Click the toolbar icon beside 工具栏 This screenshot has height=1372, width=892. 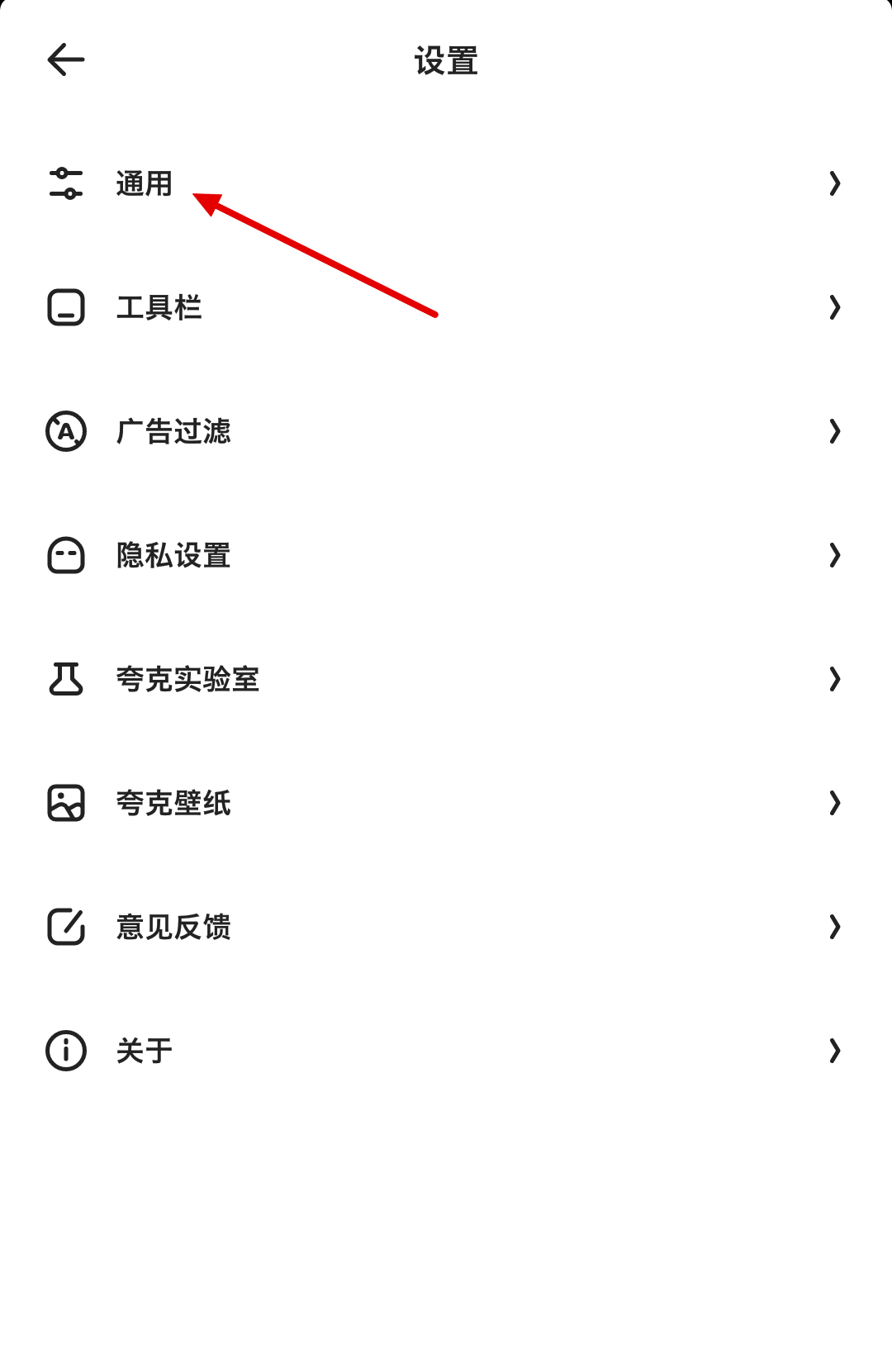pos(65,307)
